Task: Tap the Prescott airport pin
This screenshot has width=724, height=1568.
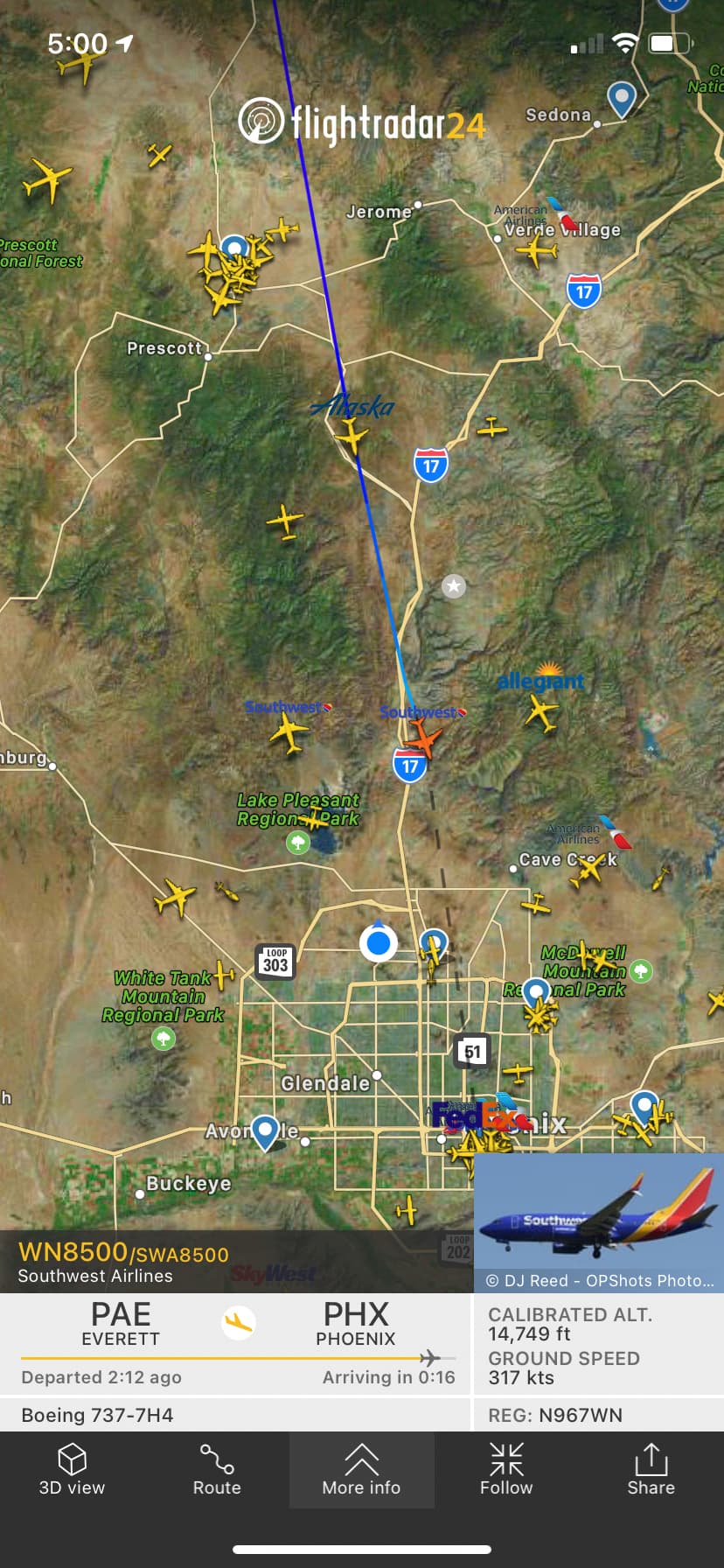Action: coord(234,248)
